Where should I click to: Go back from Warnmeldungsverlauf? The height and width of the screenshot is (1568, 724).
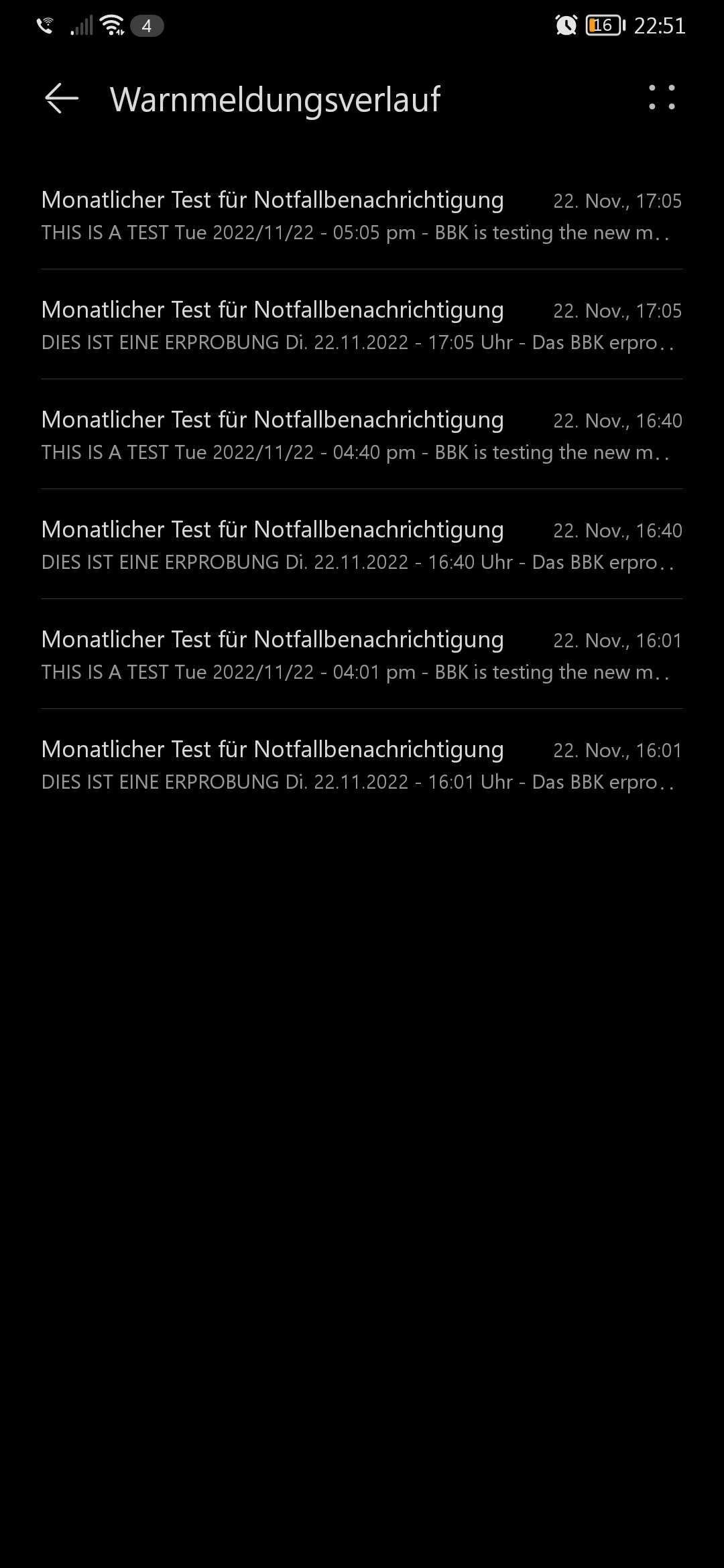pos(62,99)
